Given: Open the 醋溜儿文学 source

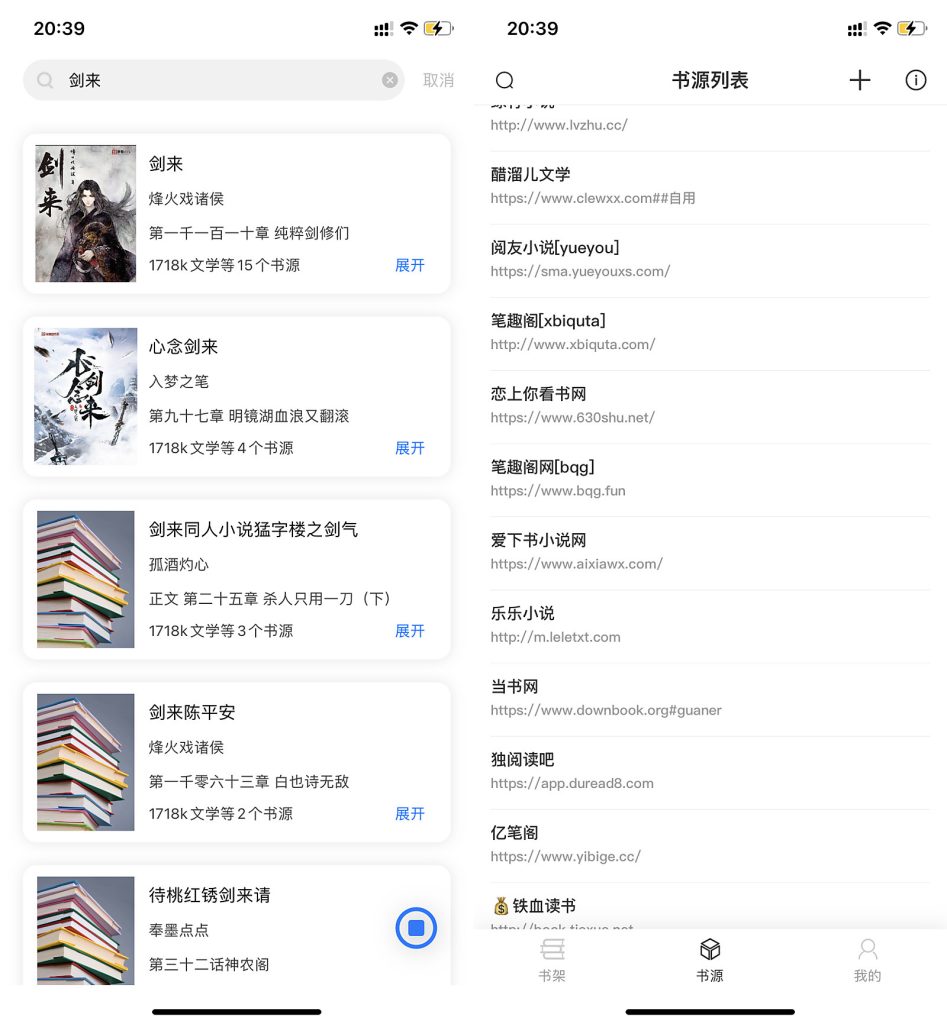Looking at the screenshot, I should coord(710,186).
